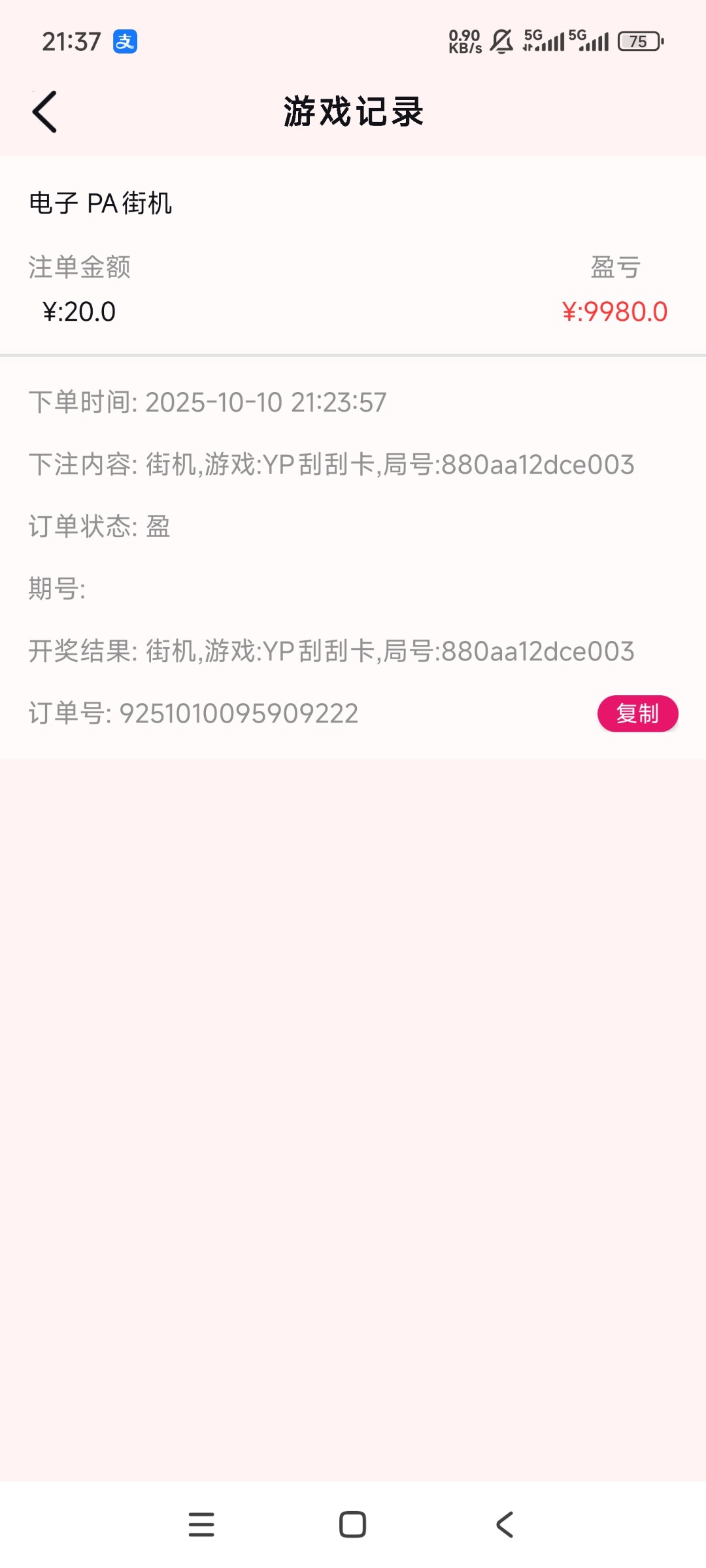The height and width of the screenshot is (1568, 706).
Task: Tap the second 5G signal indicator
Action: (588, 41)
